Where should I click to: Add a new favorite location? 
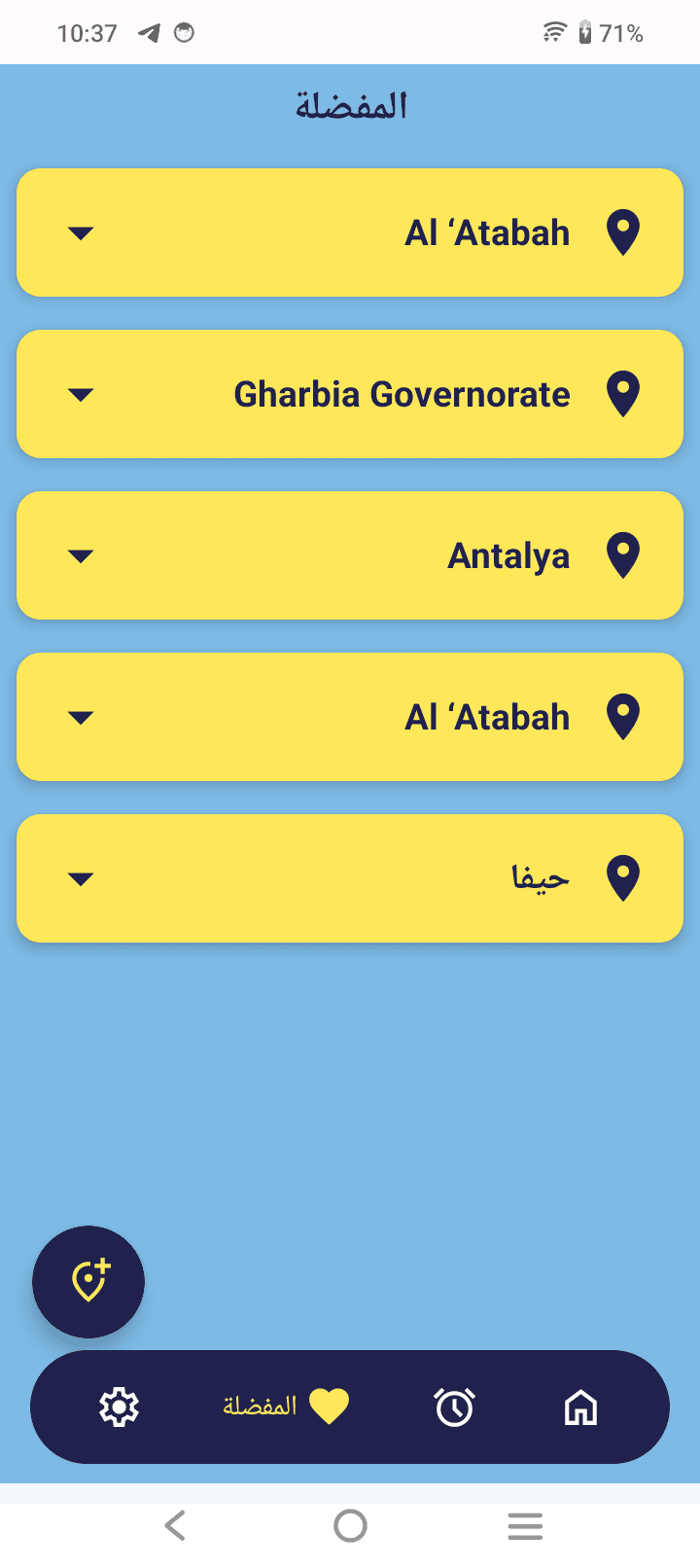point(88,1281)
